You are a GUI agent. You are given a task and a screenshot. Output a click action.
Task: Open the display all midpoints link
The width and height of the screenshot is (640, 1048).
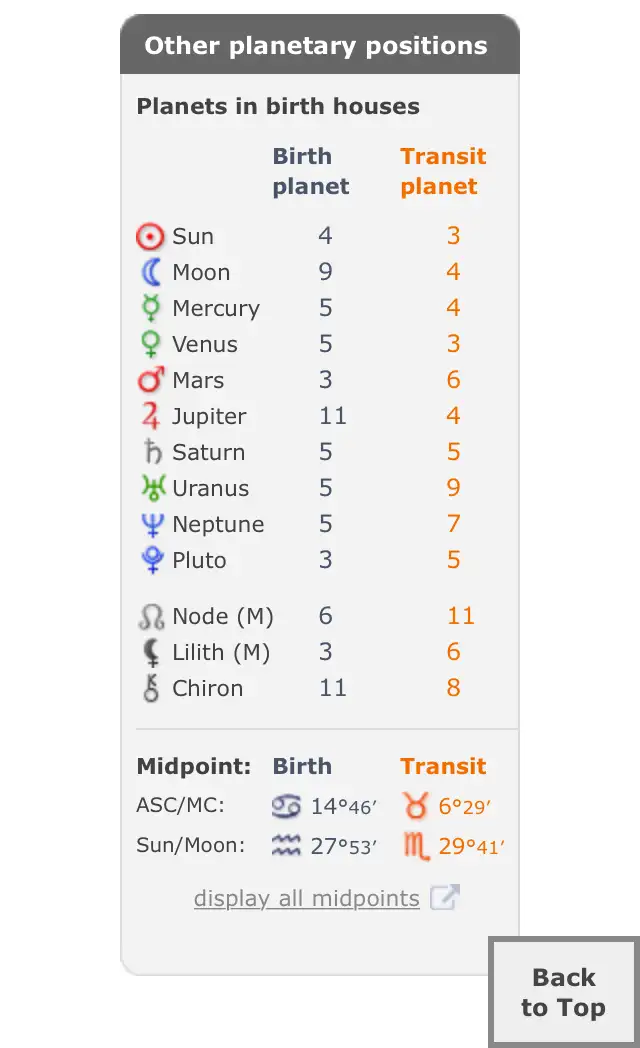(x=307, y=898)
